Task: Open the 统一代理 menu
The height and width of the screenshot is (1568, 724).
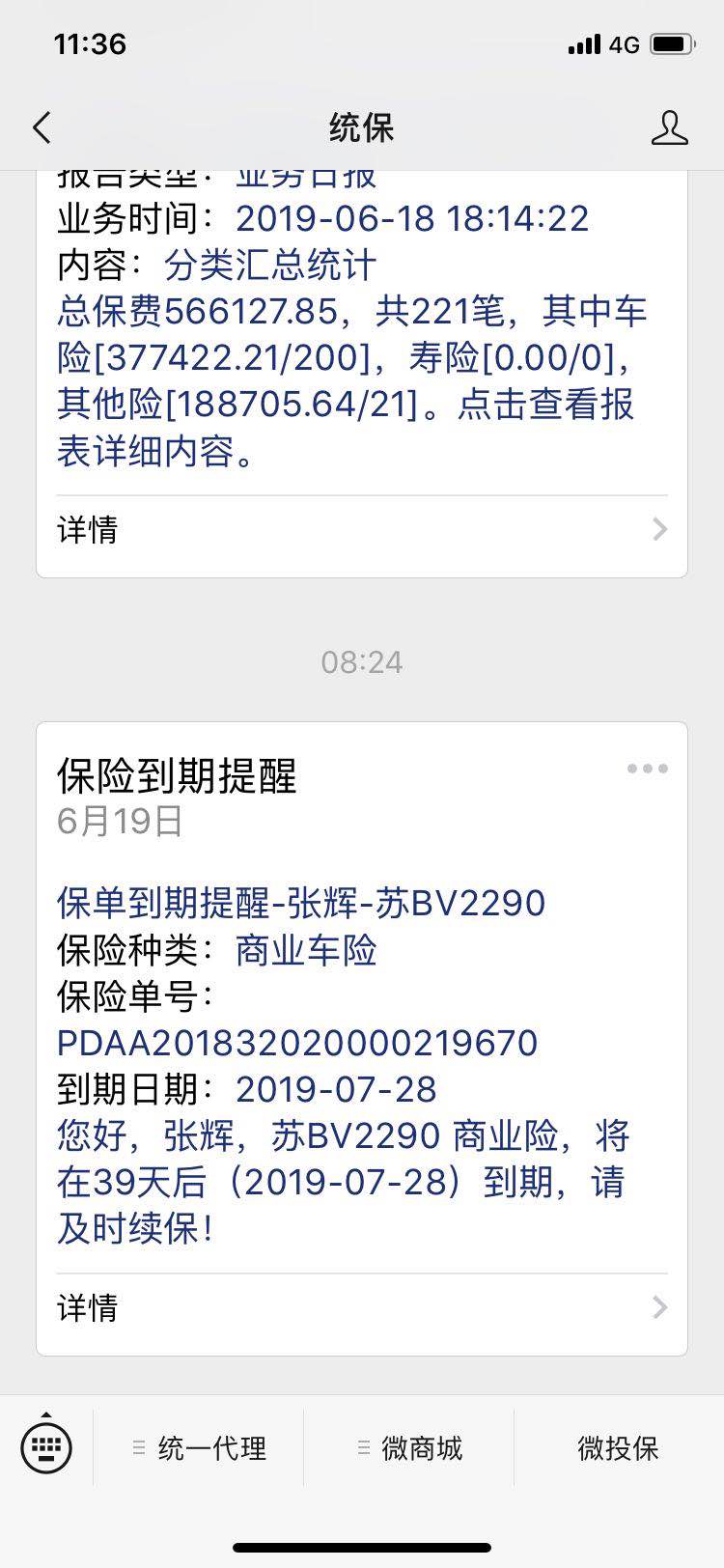Action: tap(200, 1448)
